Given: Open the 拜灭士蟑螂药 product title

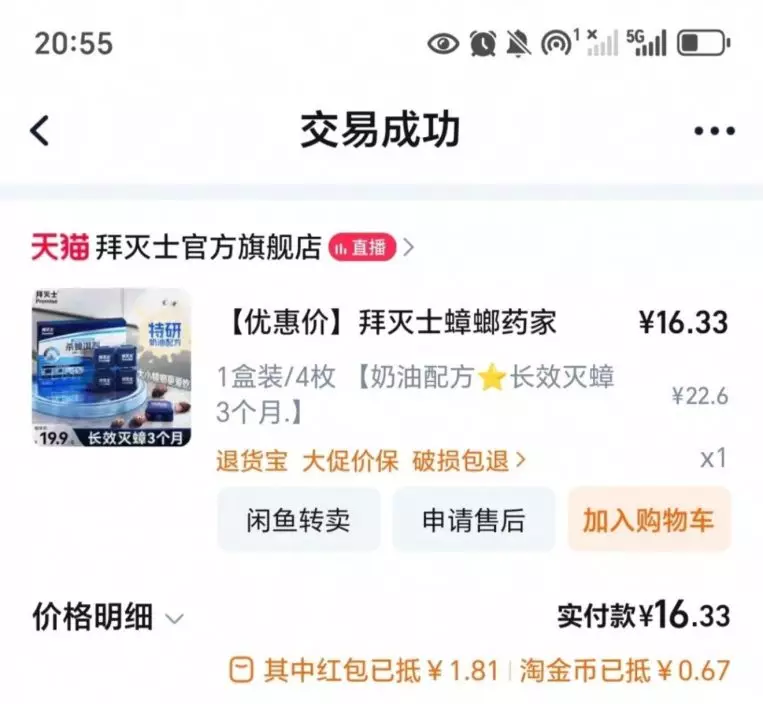Looking at the screenshot, I should pyautogui.click(x=388, y=323).
